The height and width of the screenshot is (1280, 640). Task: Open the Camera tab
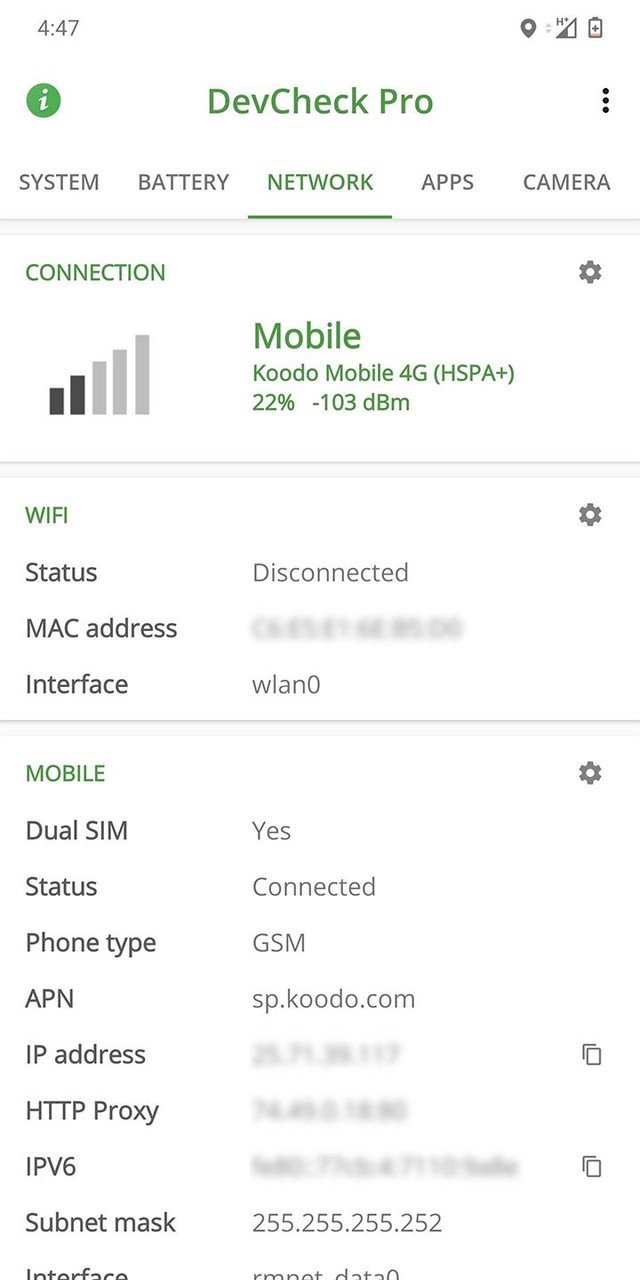tap(566, 183)
